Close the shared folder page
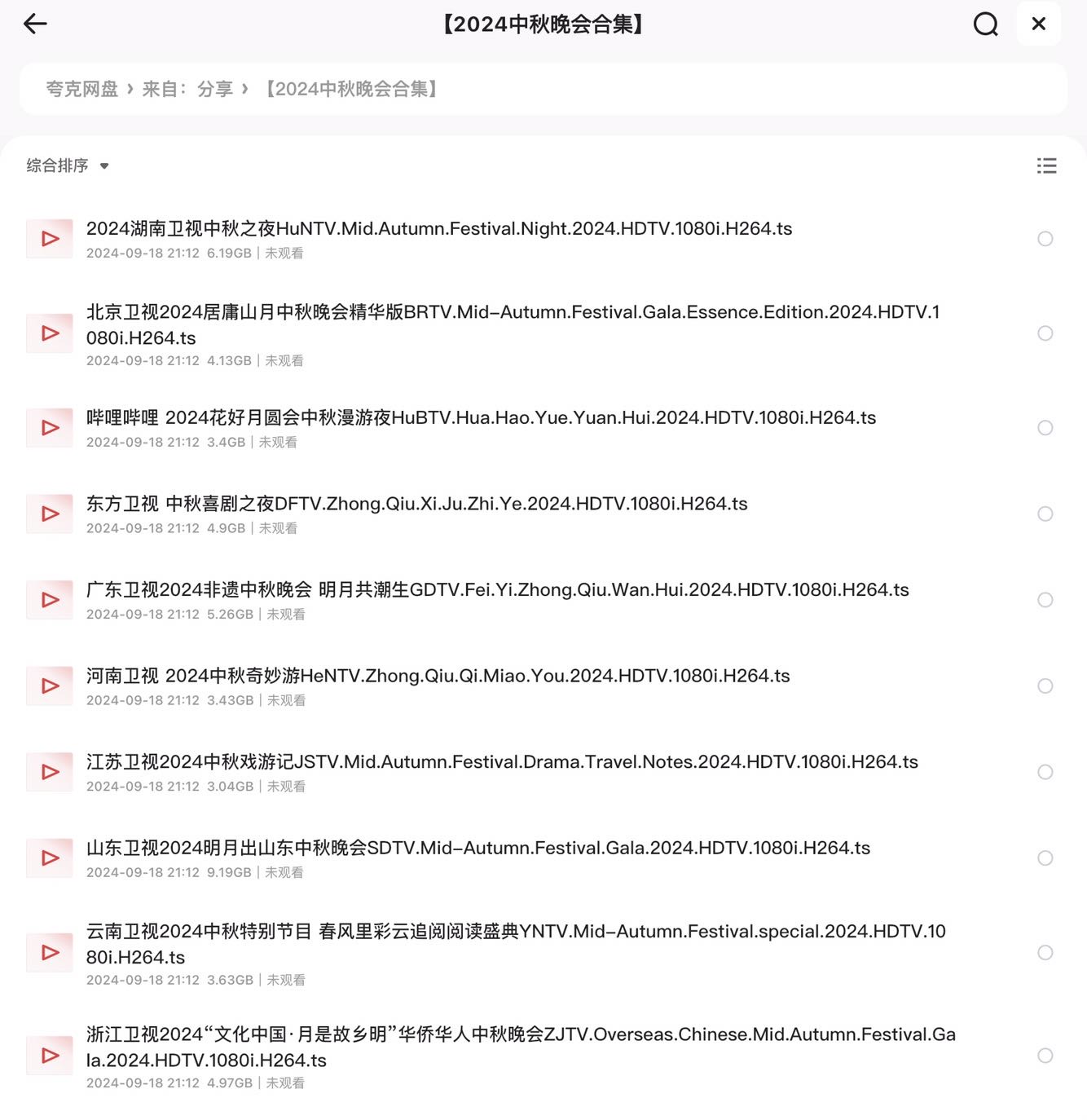 point(1038,24)
